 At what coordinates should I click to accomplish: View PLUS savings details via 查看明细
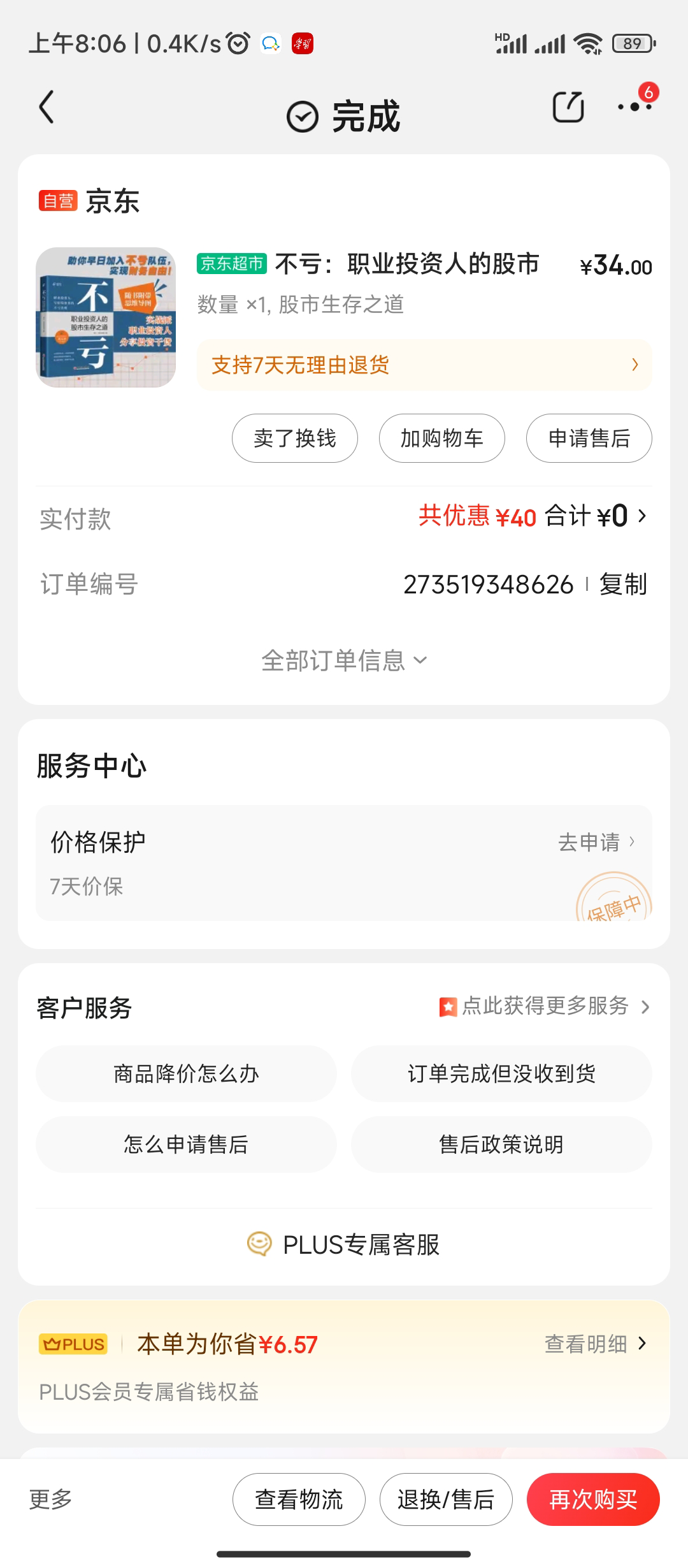click(x=596, y=1344)
